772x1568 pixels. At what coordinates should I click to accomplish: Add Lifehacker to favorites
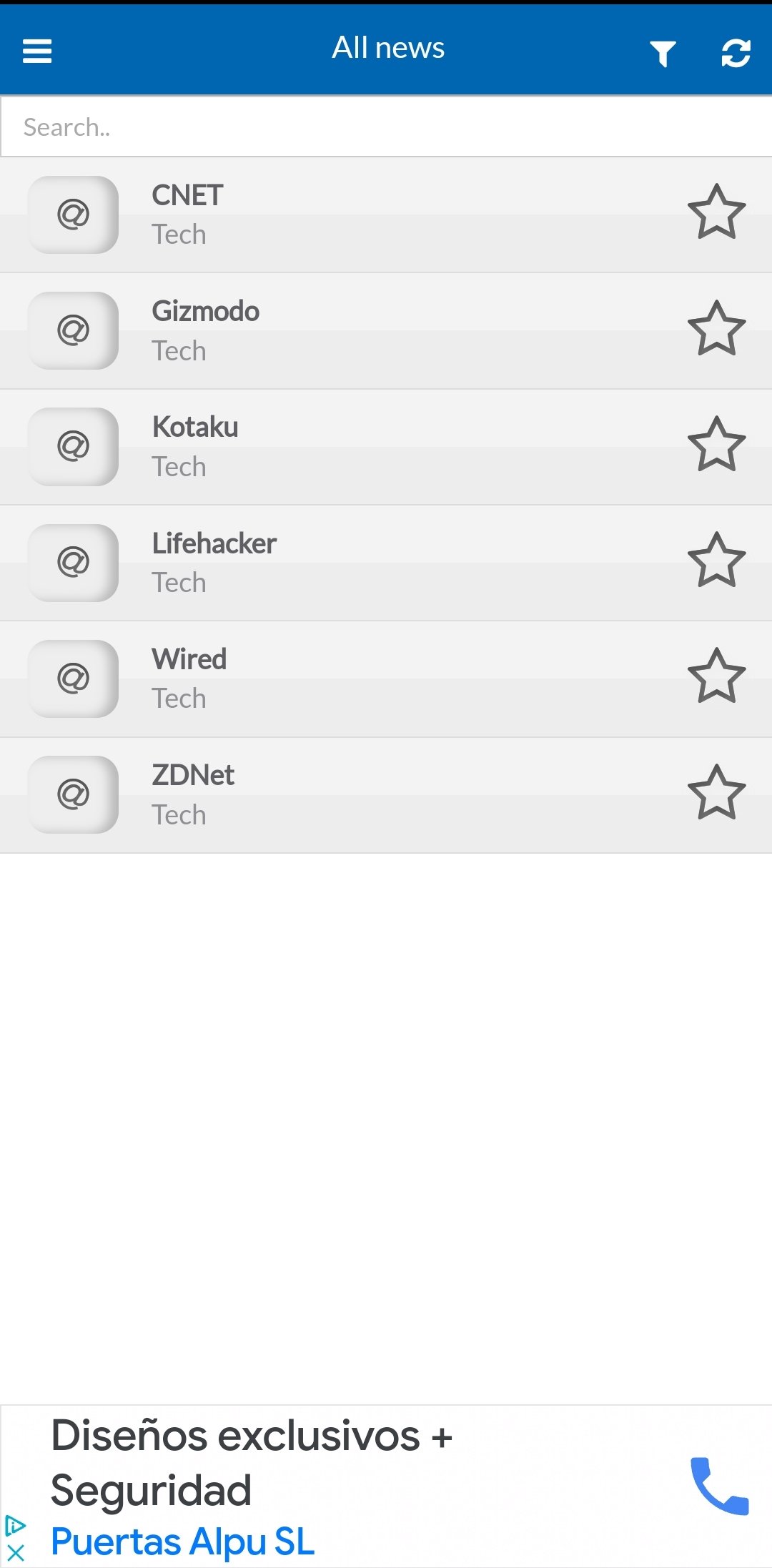pyautogui.click(x=716, y=561)
